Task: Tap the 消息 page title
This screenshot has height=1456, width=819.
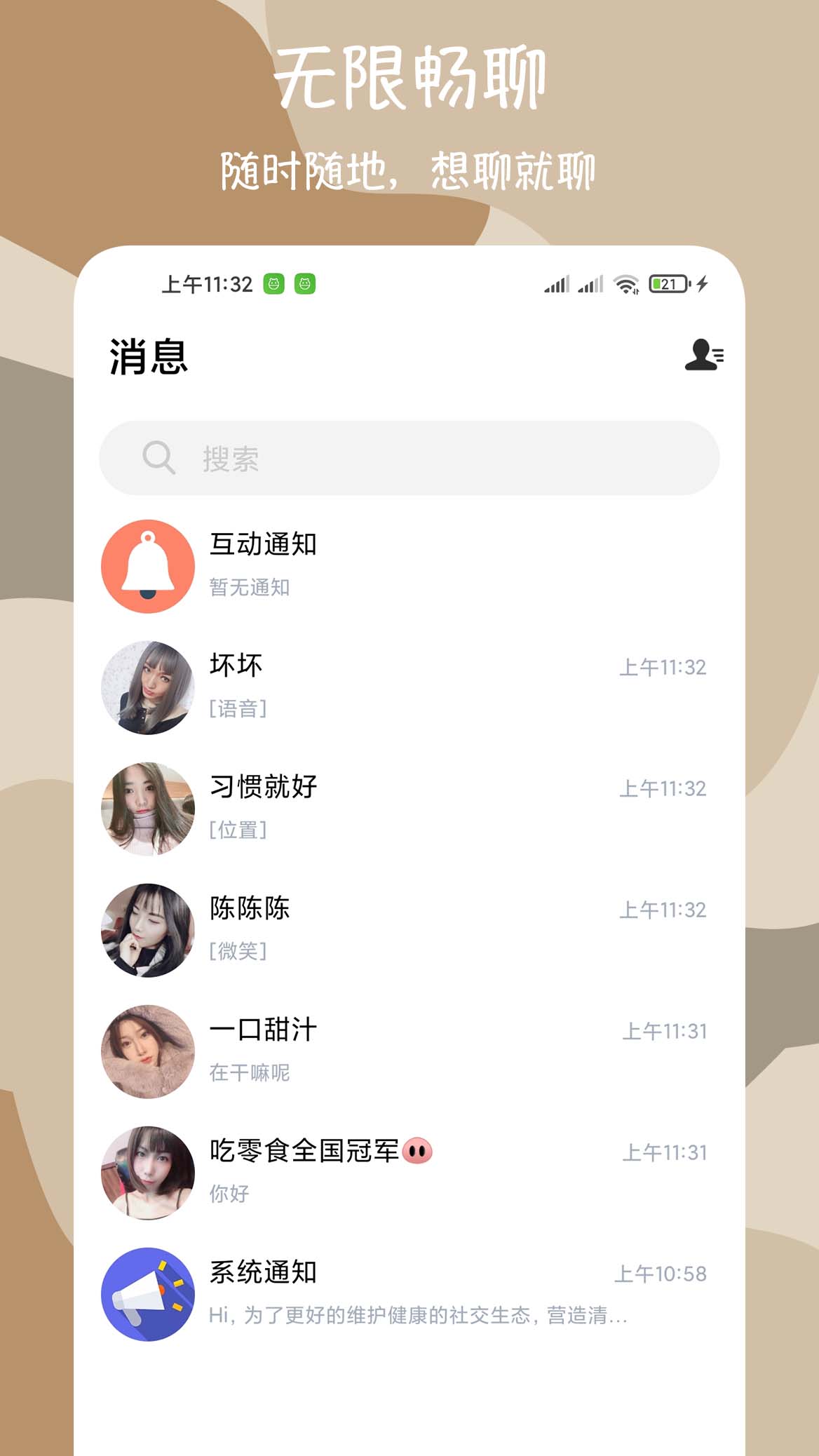Action: point(147,358)
